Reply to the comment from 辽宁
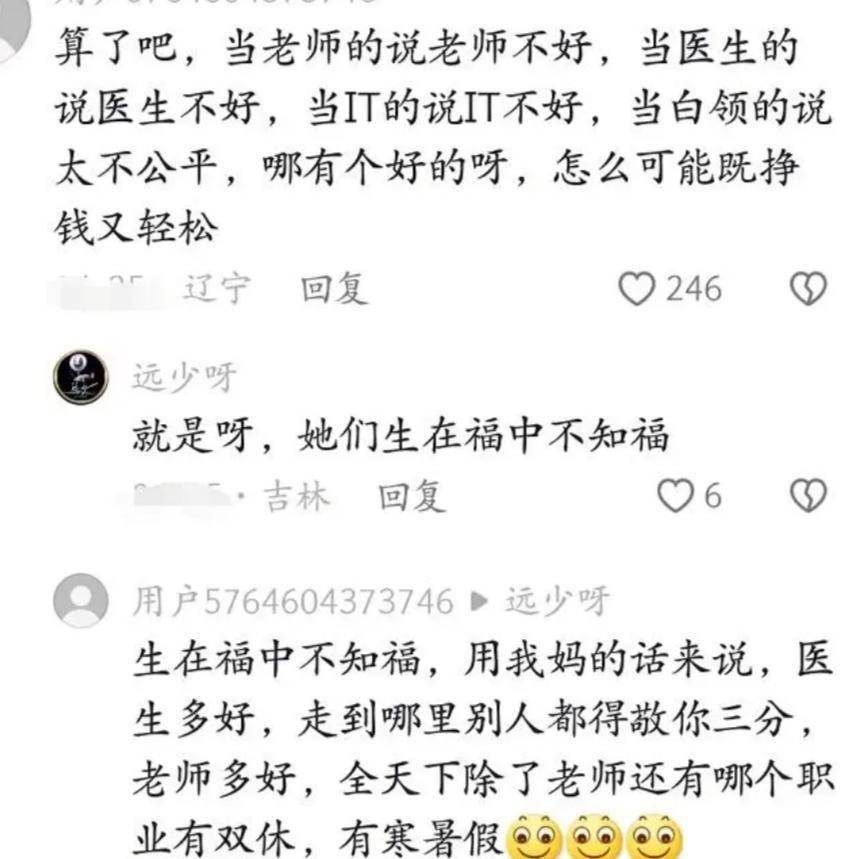 [335, 289]
